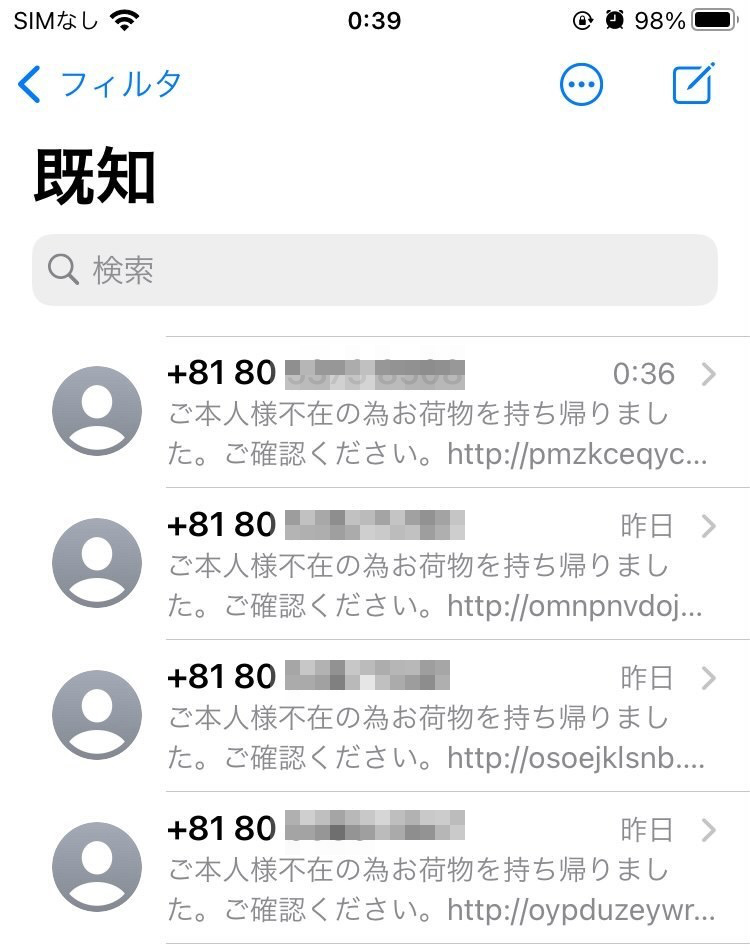Screen dimensions: 750x950
Task: Open the conversation with the omnpnvdoj link
Action: pyautogui.click(x=440, y=564)
